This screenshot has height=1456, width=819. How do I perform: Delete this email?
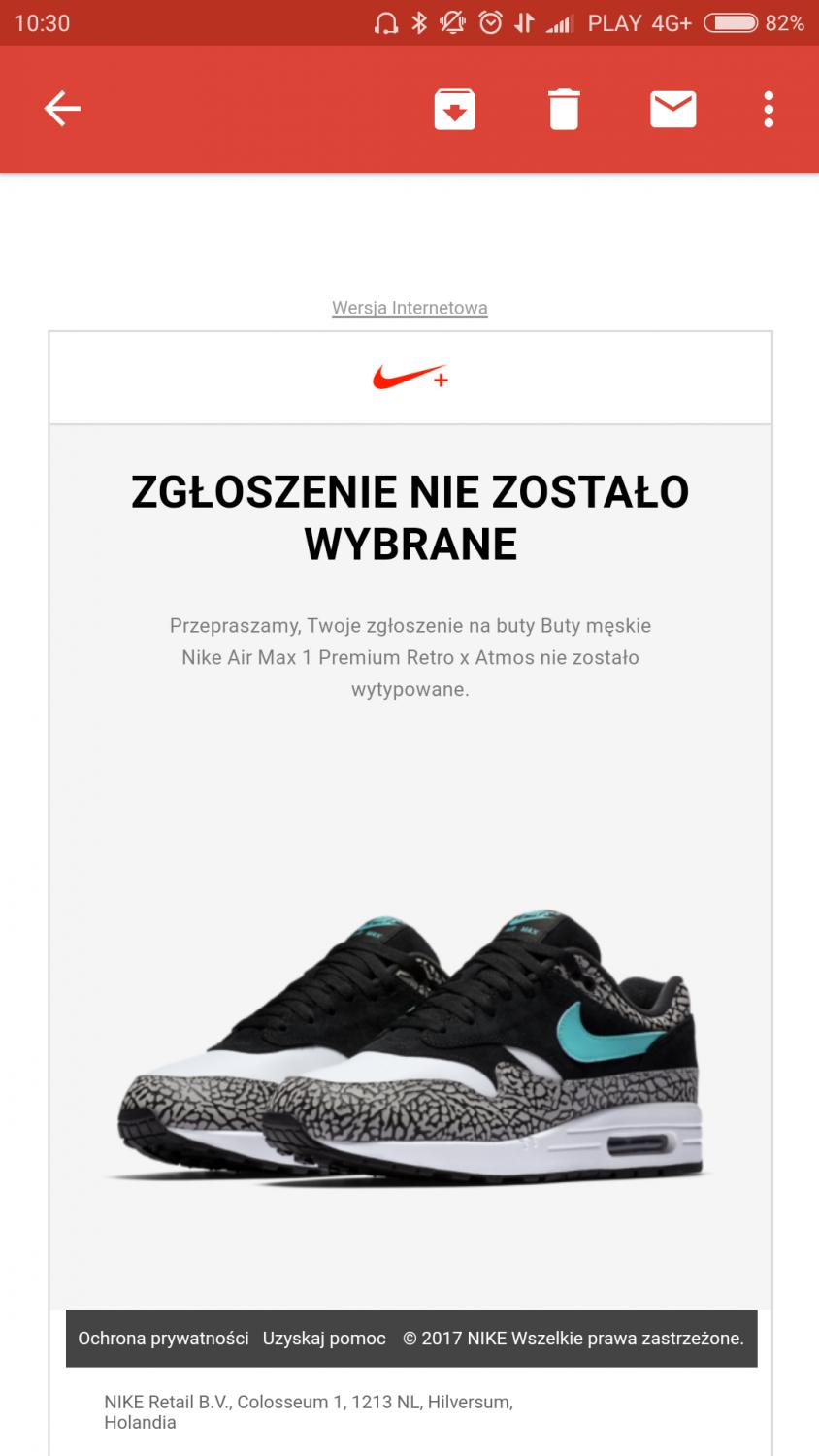(x=564, y=109)
